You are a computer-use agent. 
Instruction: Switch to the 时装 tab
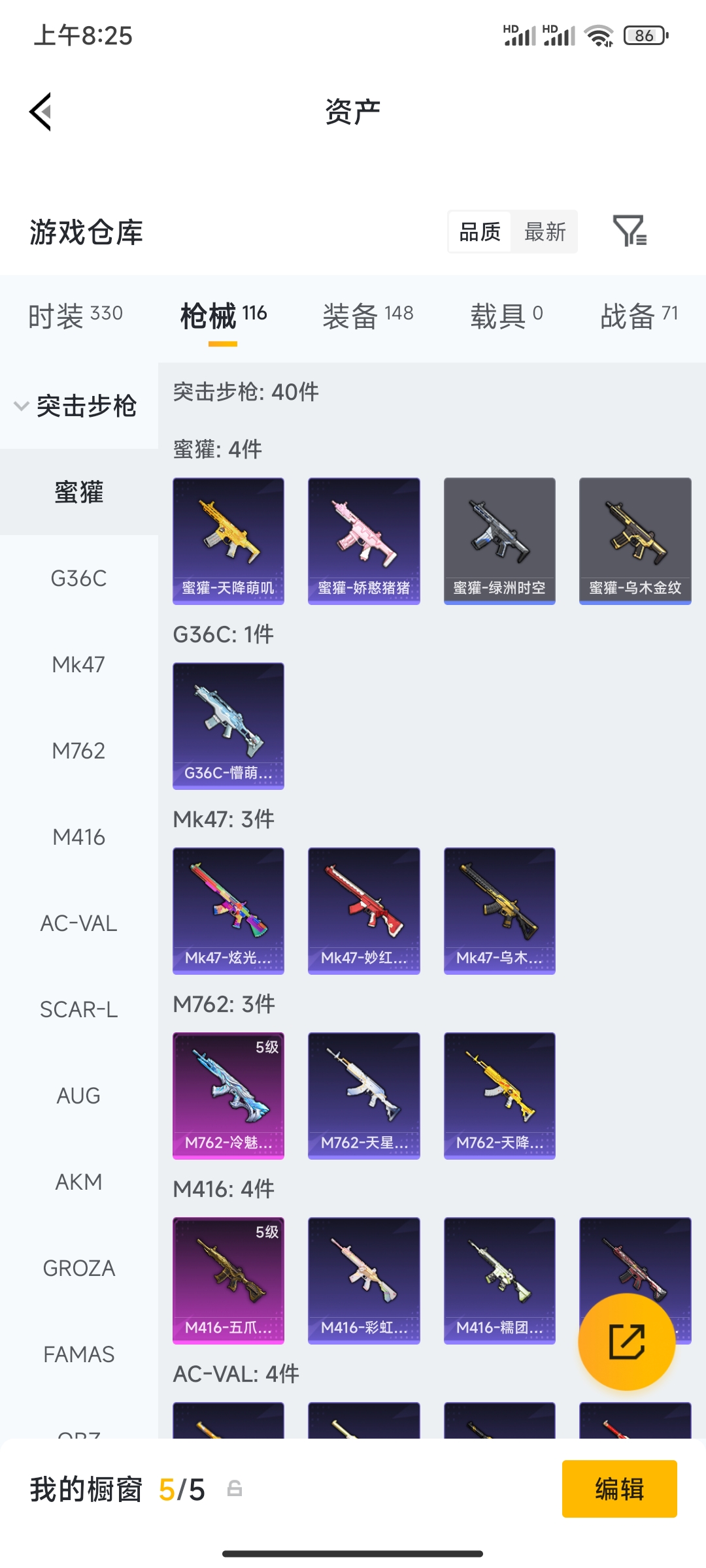click(75, 316)
